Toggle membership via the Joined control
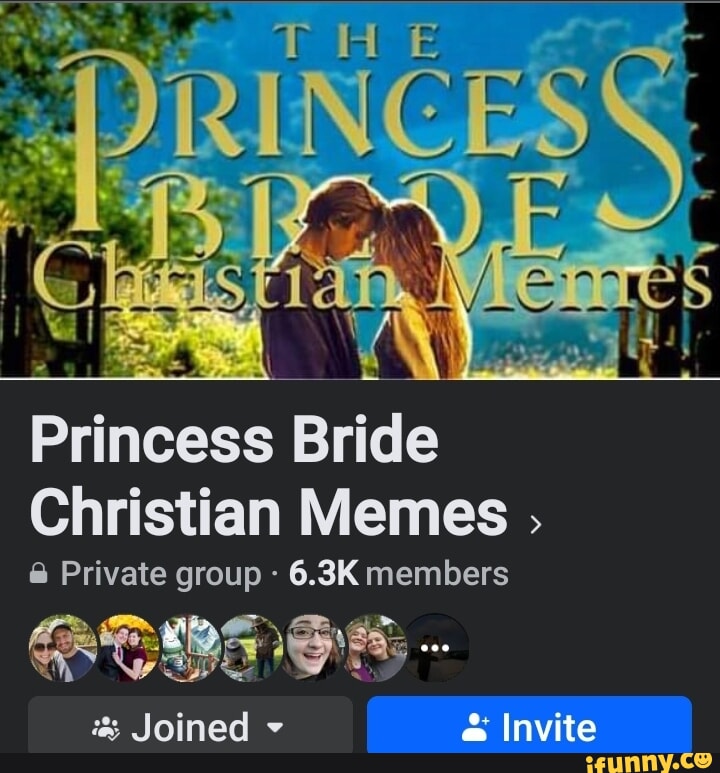This screenshot has width=720, height=773. (188, 727)
